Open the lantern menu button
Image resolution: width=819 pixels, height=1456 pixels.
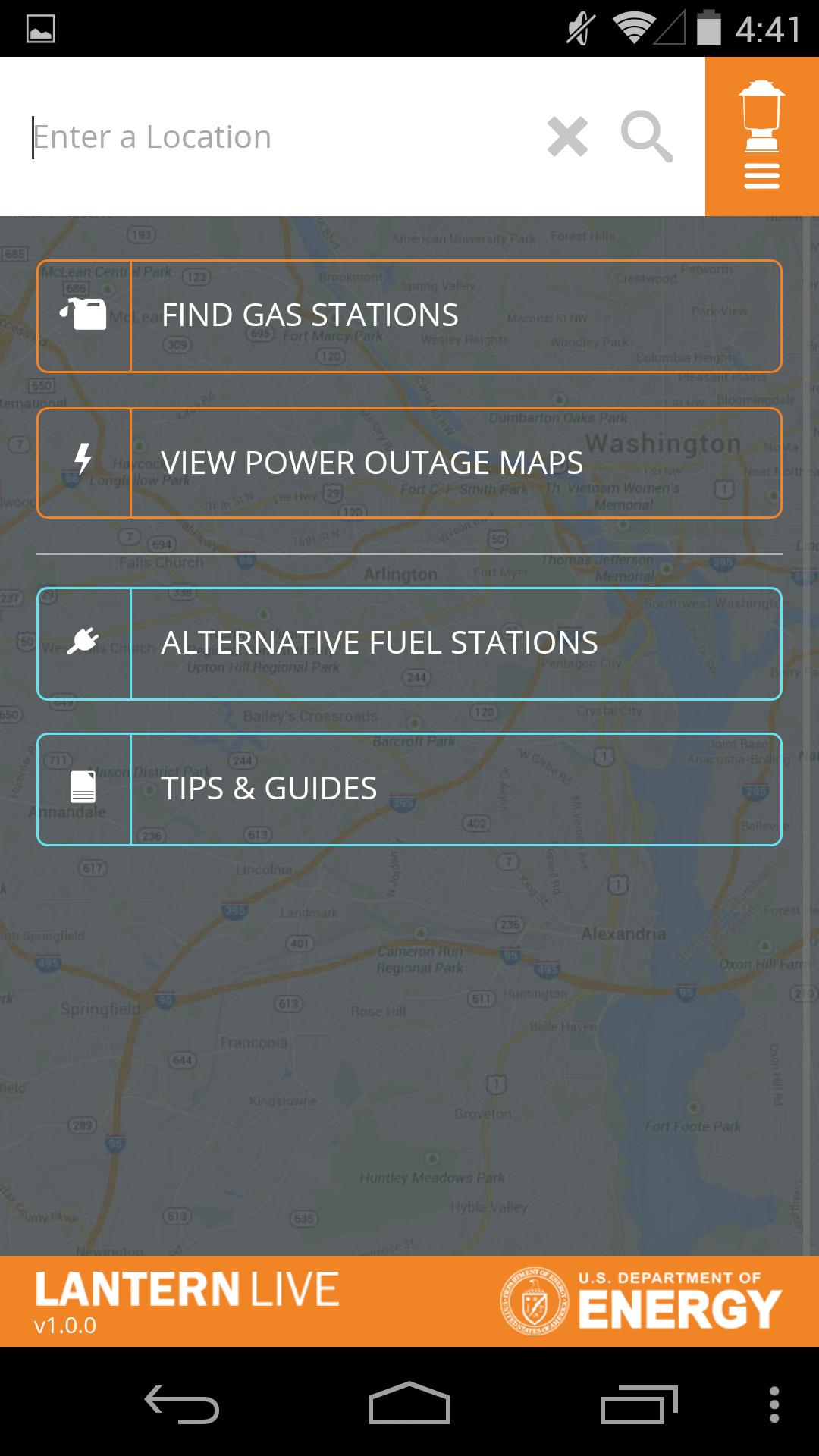point(761,136)
